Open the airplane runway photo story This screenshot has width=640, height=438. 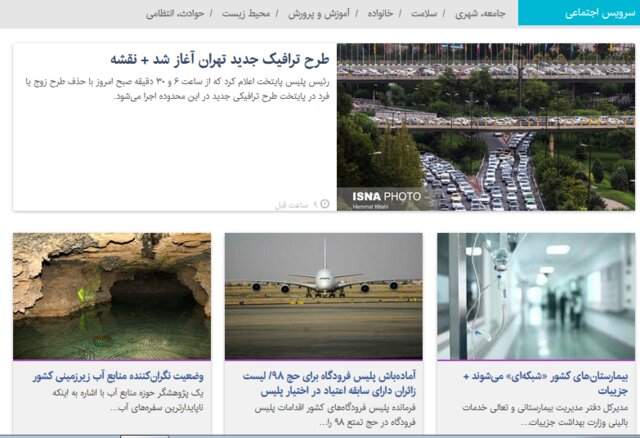click(x=323, y=296)
